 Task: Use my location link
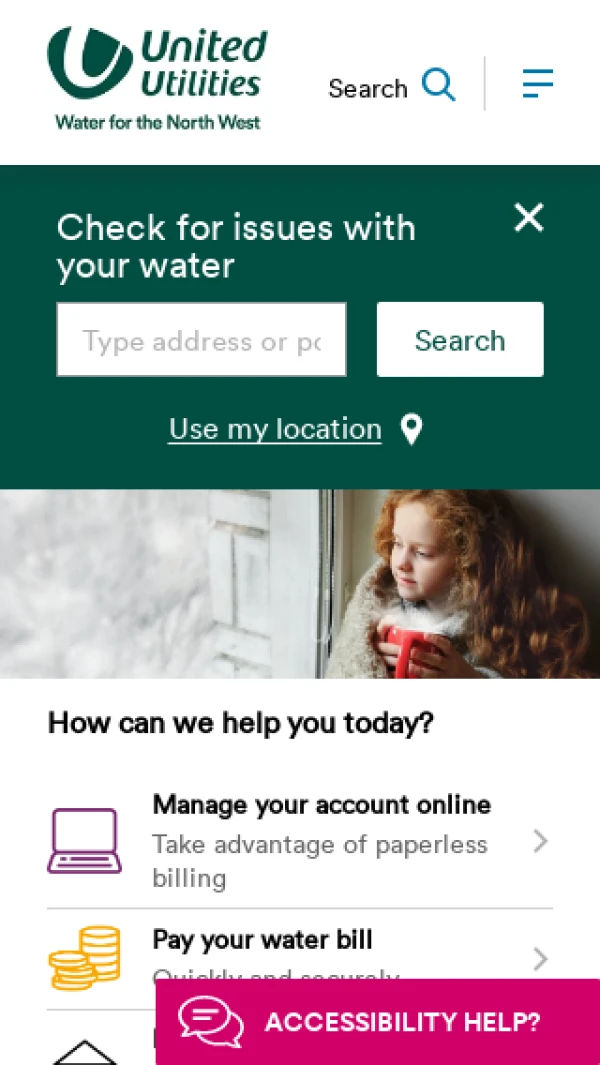[x=275, y=430]
